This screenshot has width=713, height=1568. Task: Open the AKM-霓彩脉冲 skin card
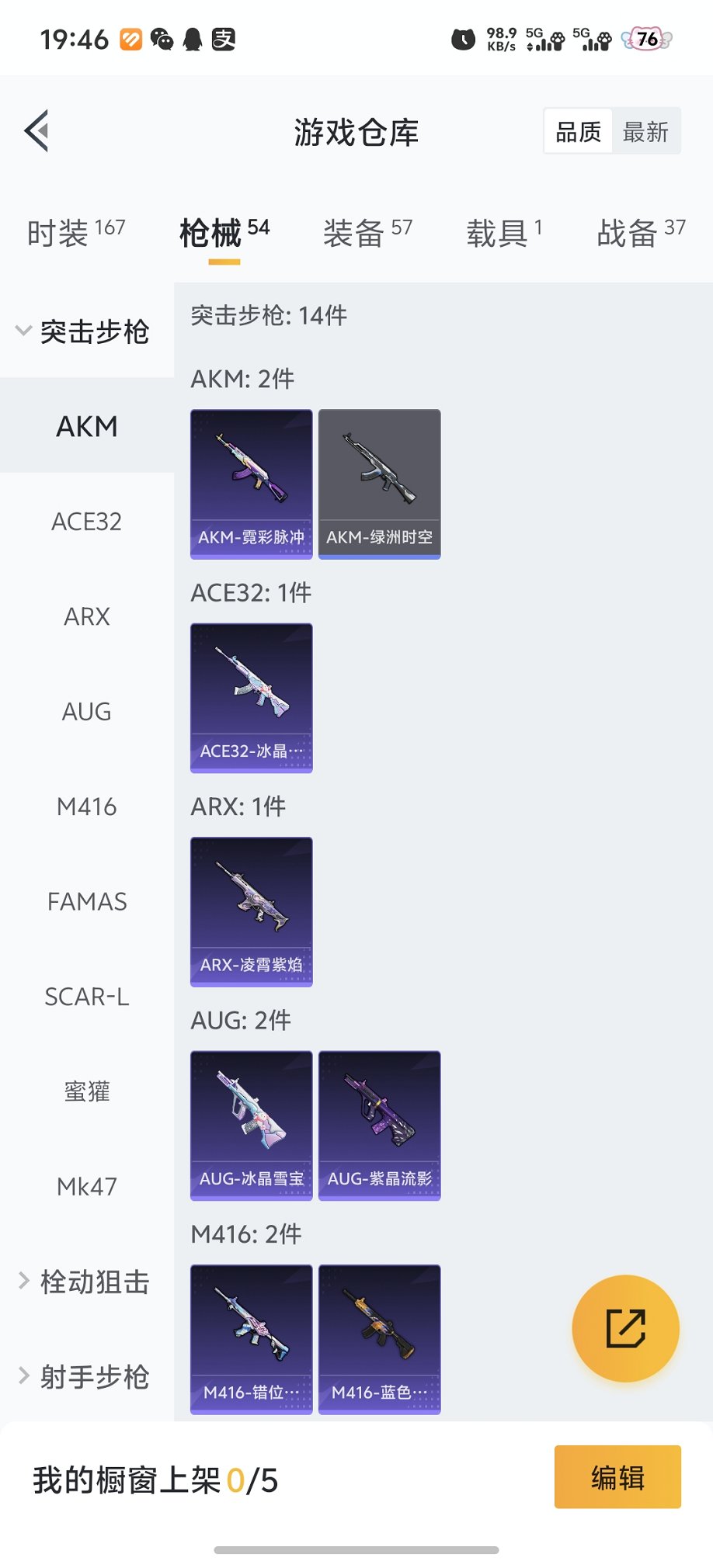click(x=251, y=484)
